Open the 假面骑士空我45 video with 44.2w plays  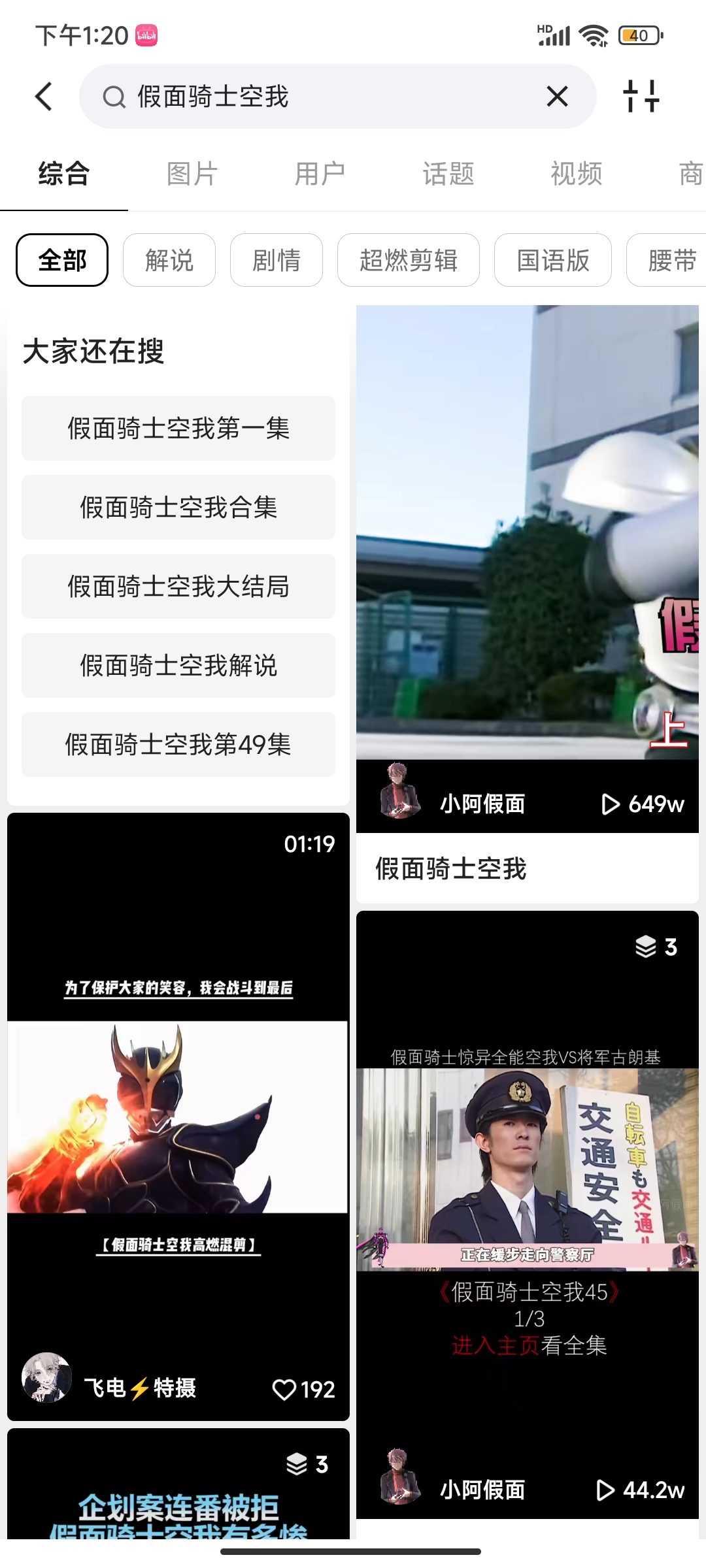click(x=528, y=1215)
